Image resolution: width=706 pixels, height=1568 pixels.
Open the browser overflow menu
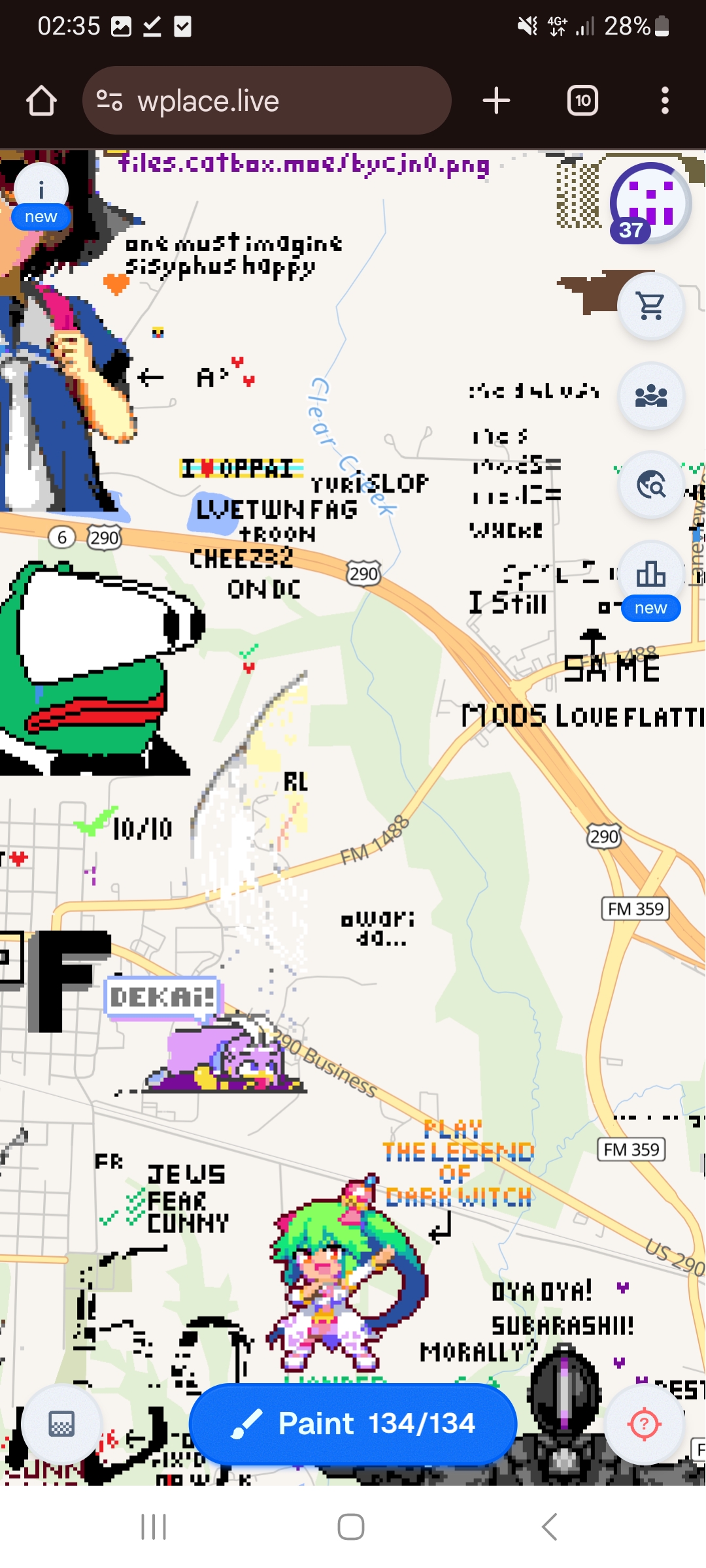tap(665, 101)
